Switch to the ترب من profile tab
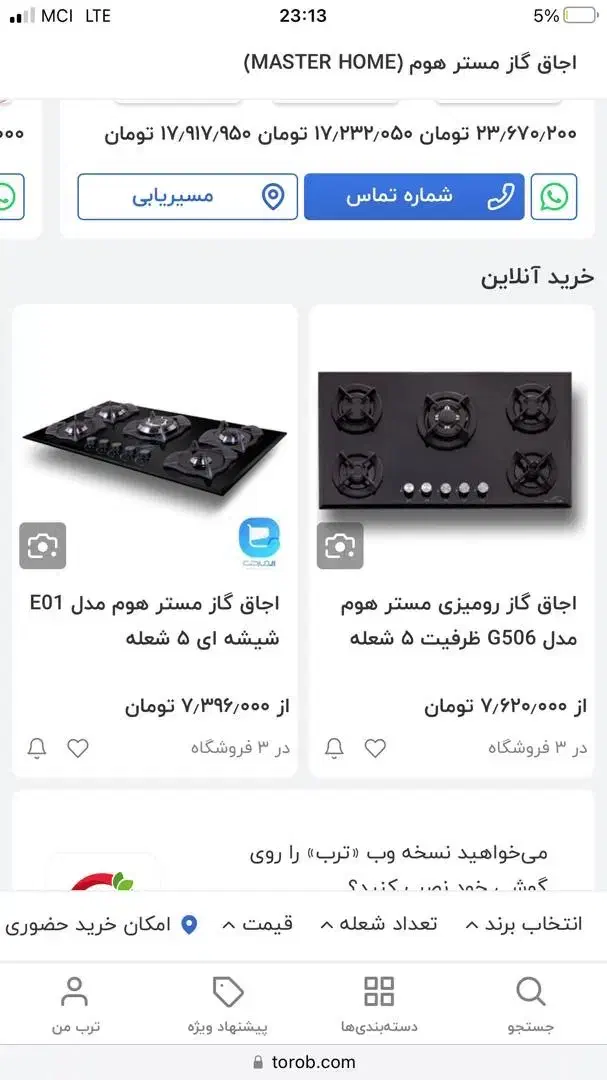Screen dimensions: 607x1080 click(x=76, y=1005)
